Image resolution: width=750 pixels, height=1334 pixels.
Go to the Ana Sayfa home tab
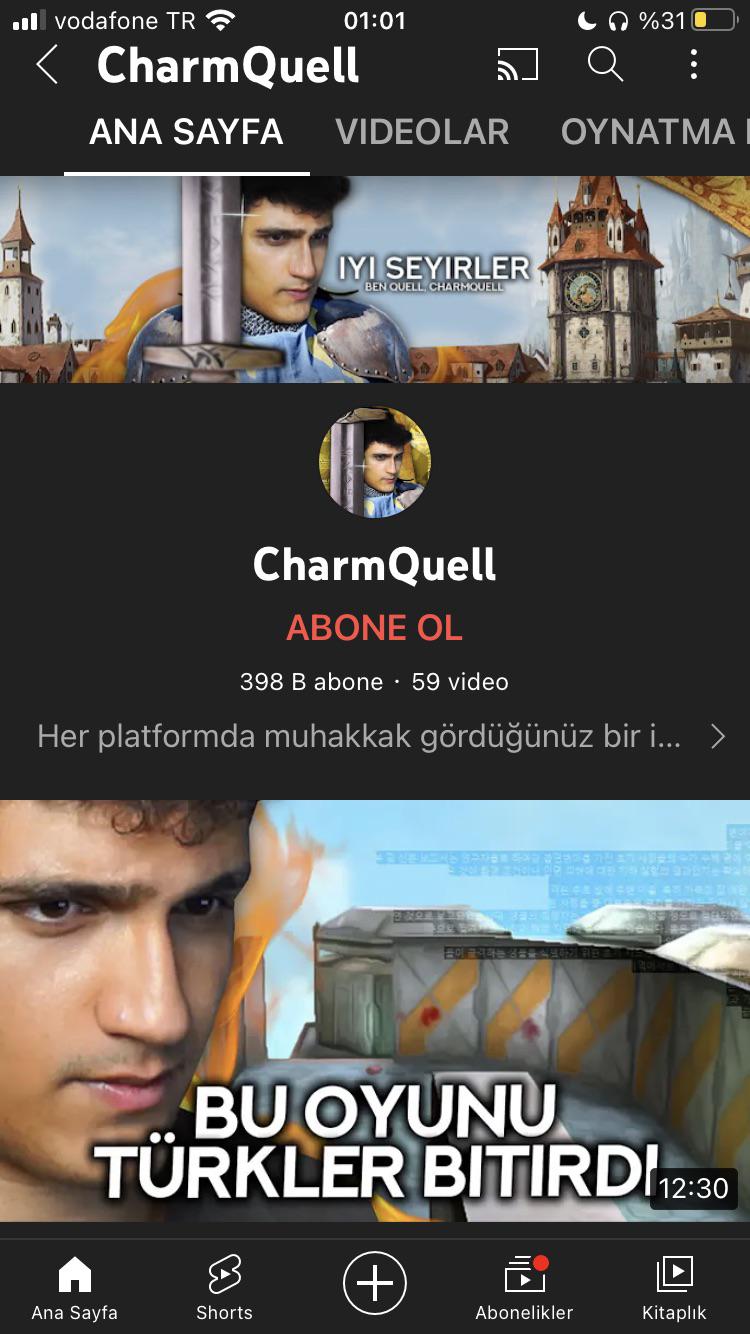75,1288
